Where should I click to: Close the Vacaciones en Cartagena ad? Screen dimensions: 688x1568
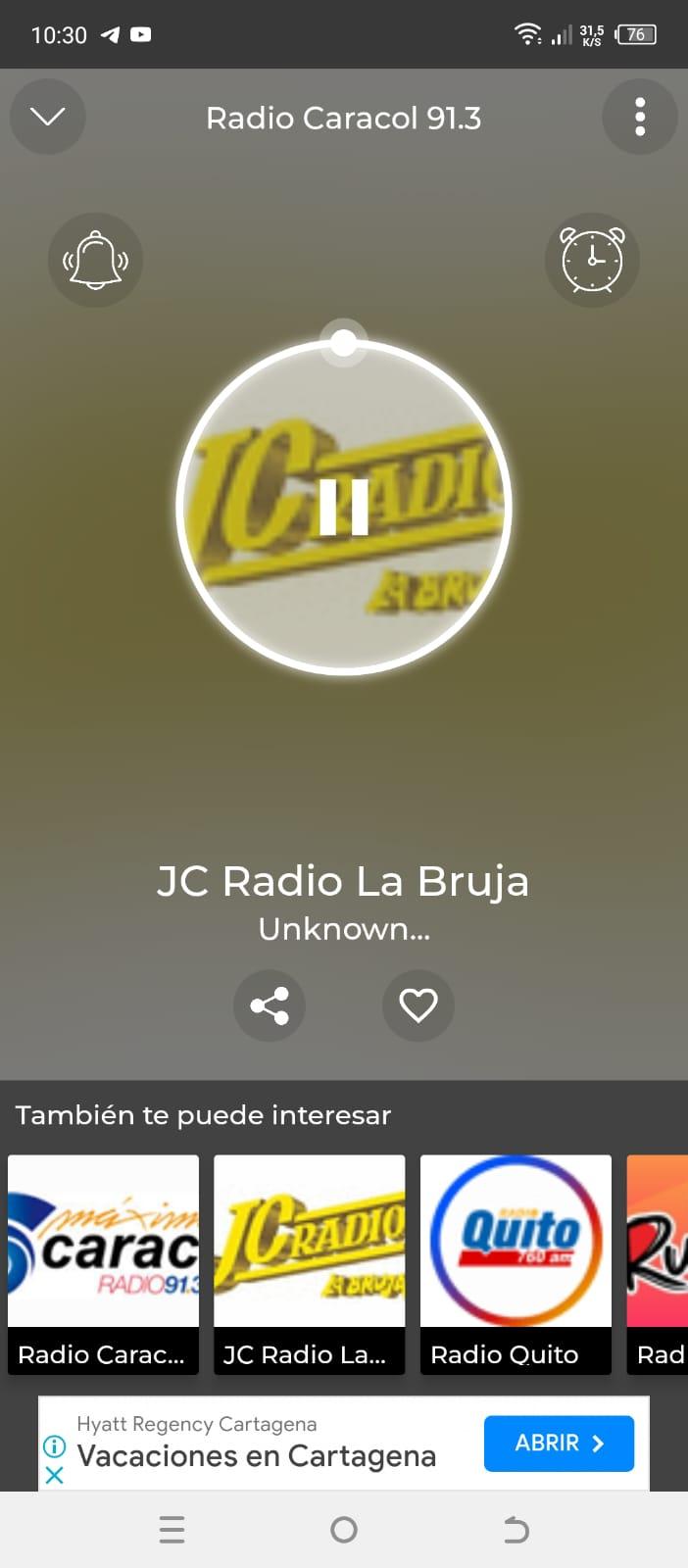[x=55, y=1475]
